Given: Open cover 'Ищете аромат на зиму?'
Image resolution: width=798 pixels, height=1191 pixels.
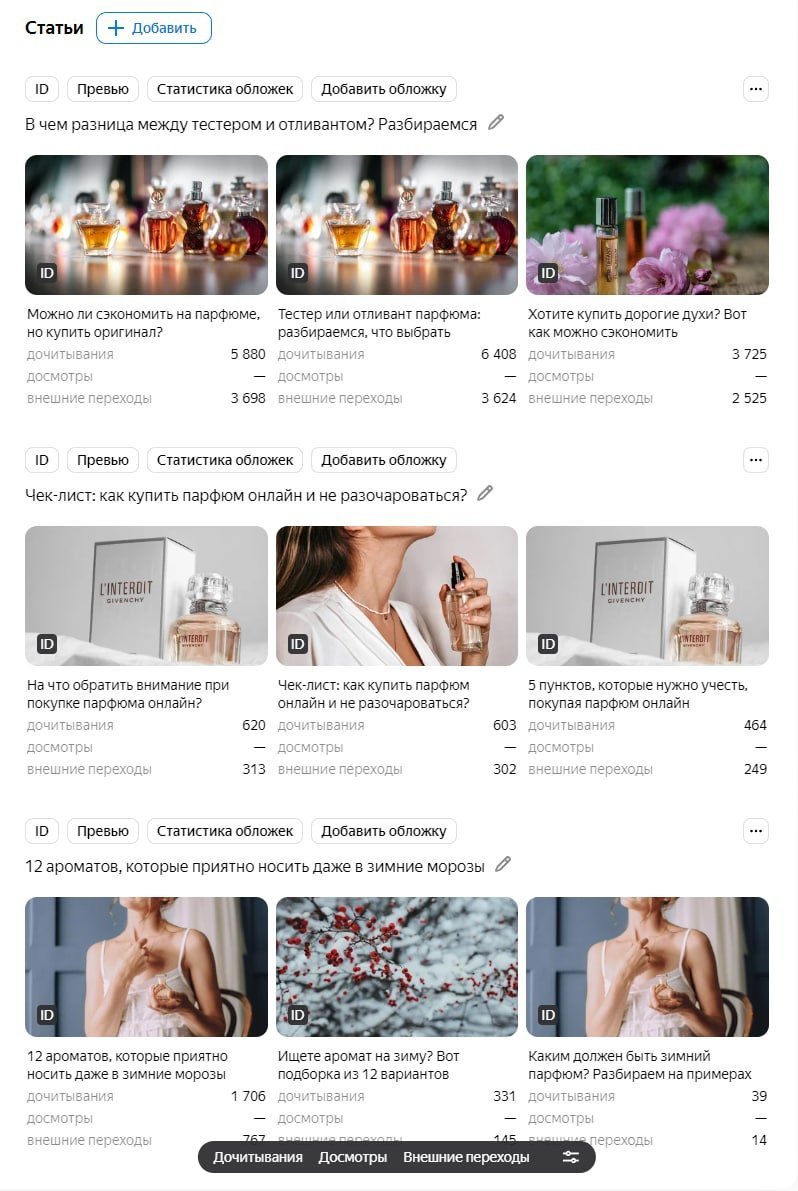Looking at the screenshot, I should 397,967.
